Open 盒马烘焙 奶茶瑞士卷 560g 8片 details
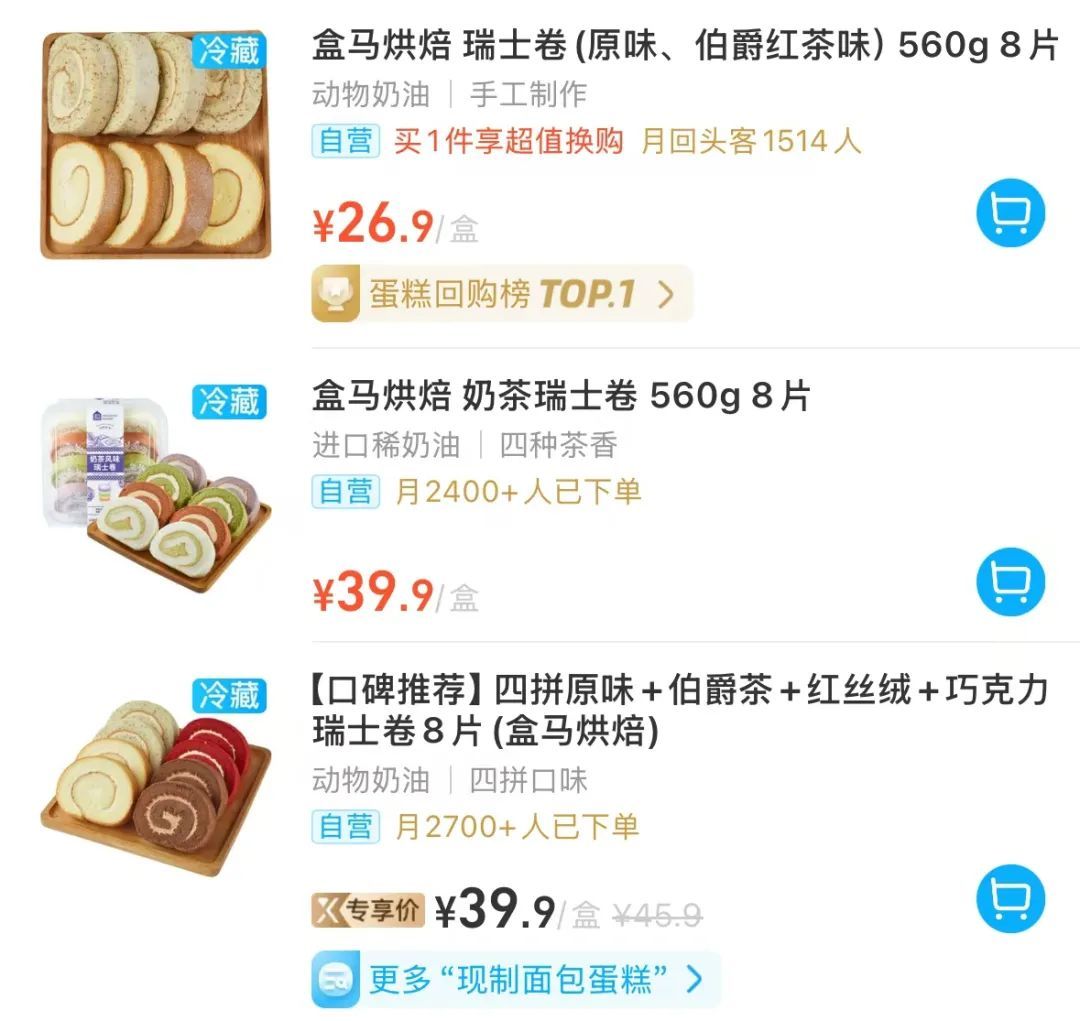Screen dimensions: 1080x1021 (x=560, y=397)
